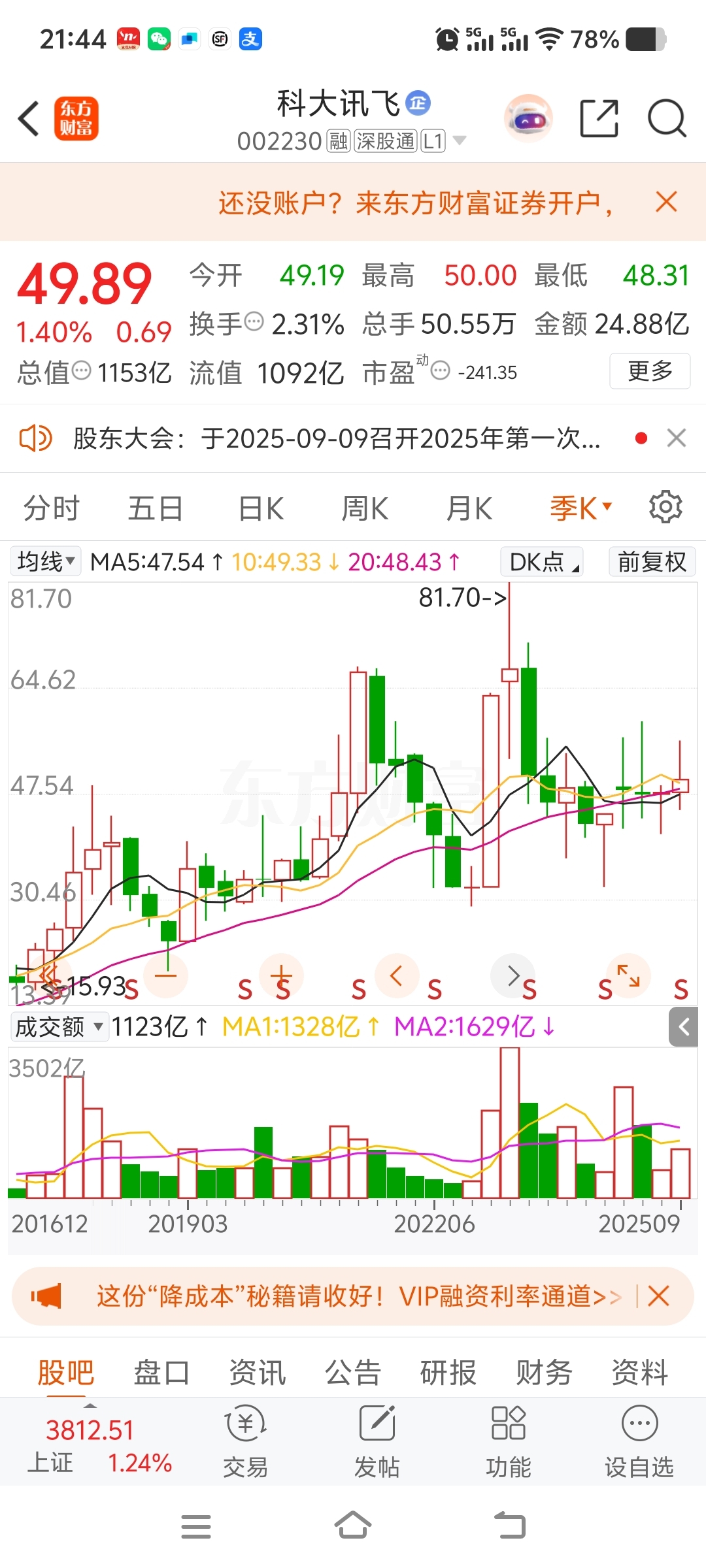Image resolution: width=706 pixels, height=1568 pixels.
Task: Close the shareholder meeting notice
Action: pos(677,438)
